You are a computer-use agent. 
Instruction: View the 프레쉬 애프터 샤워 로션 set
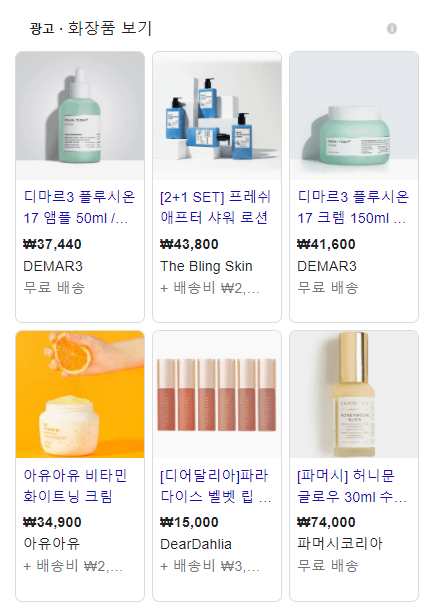pos(217,187)
